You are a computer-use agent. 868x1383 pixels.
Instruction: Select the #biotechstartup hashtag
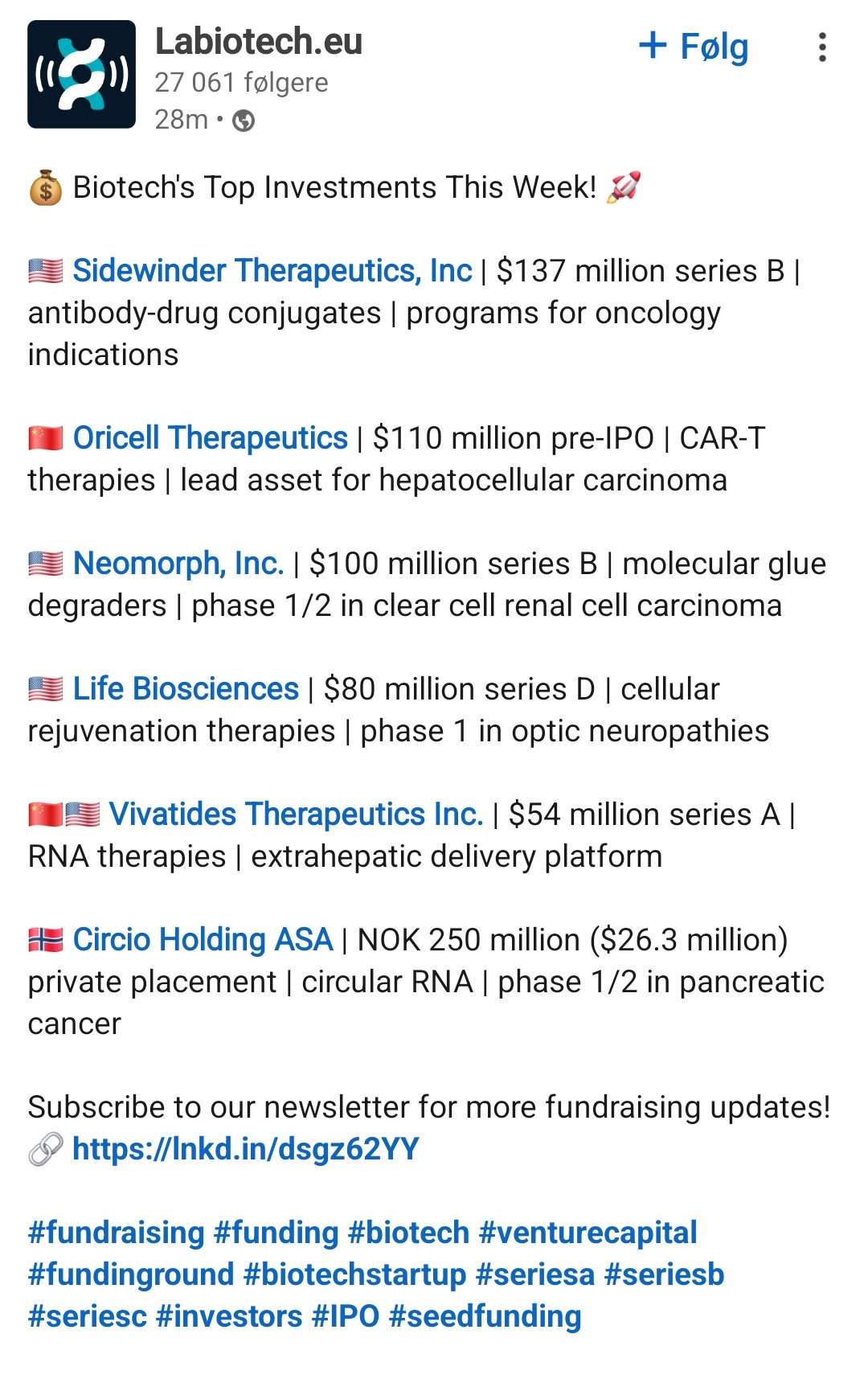click(354, 1274)
